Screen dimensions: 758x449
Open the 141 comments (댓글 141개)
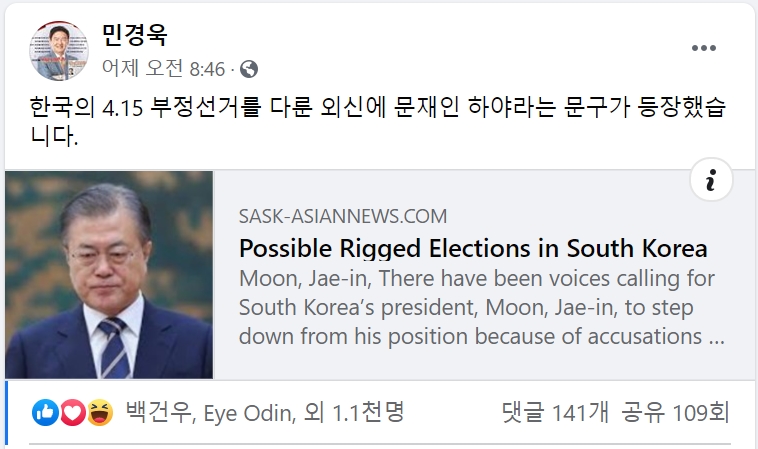click(x=553, y=412)
